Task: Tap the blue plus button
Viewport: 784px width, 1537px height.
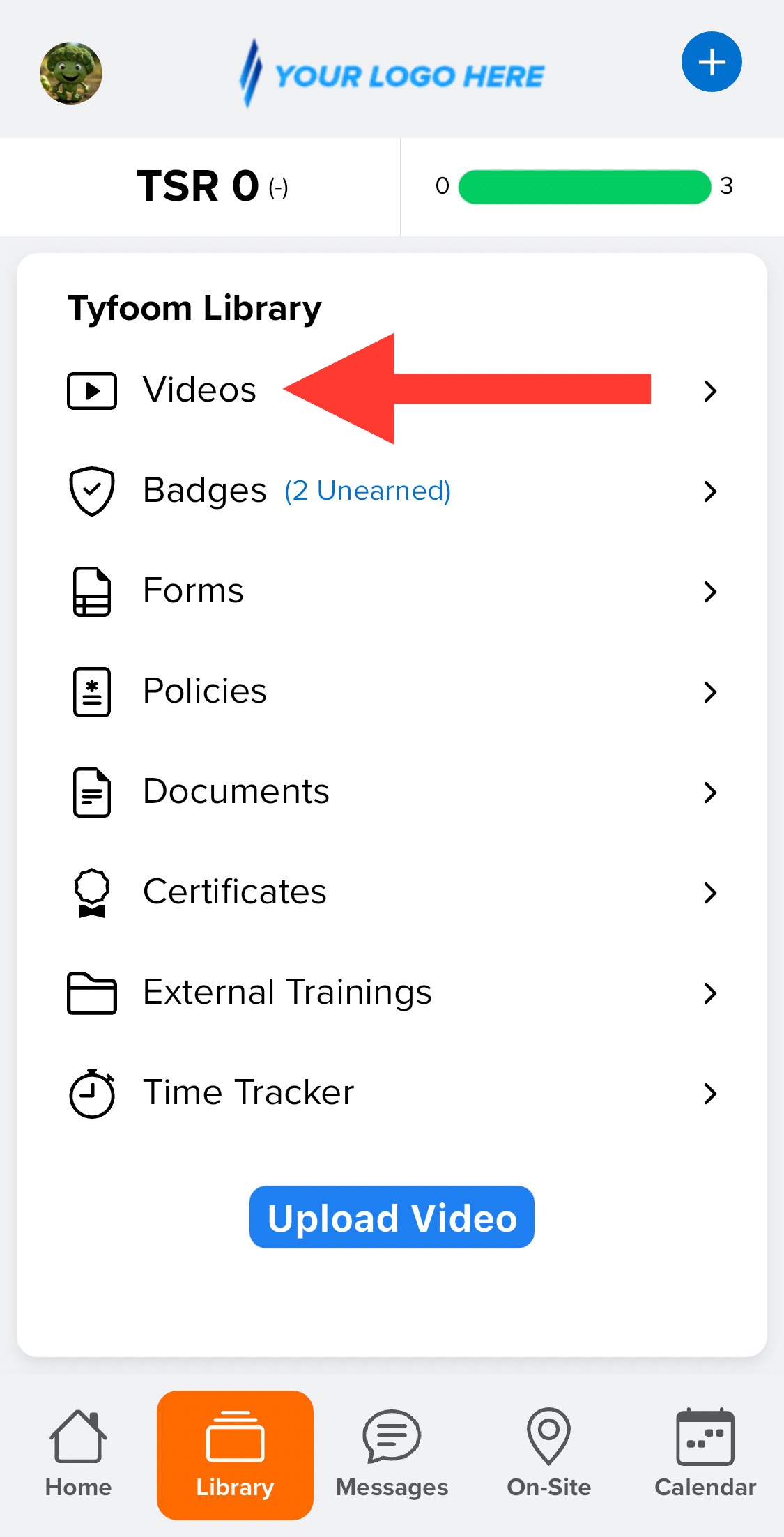Action: 712,62
